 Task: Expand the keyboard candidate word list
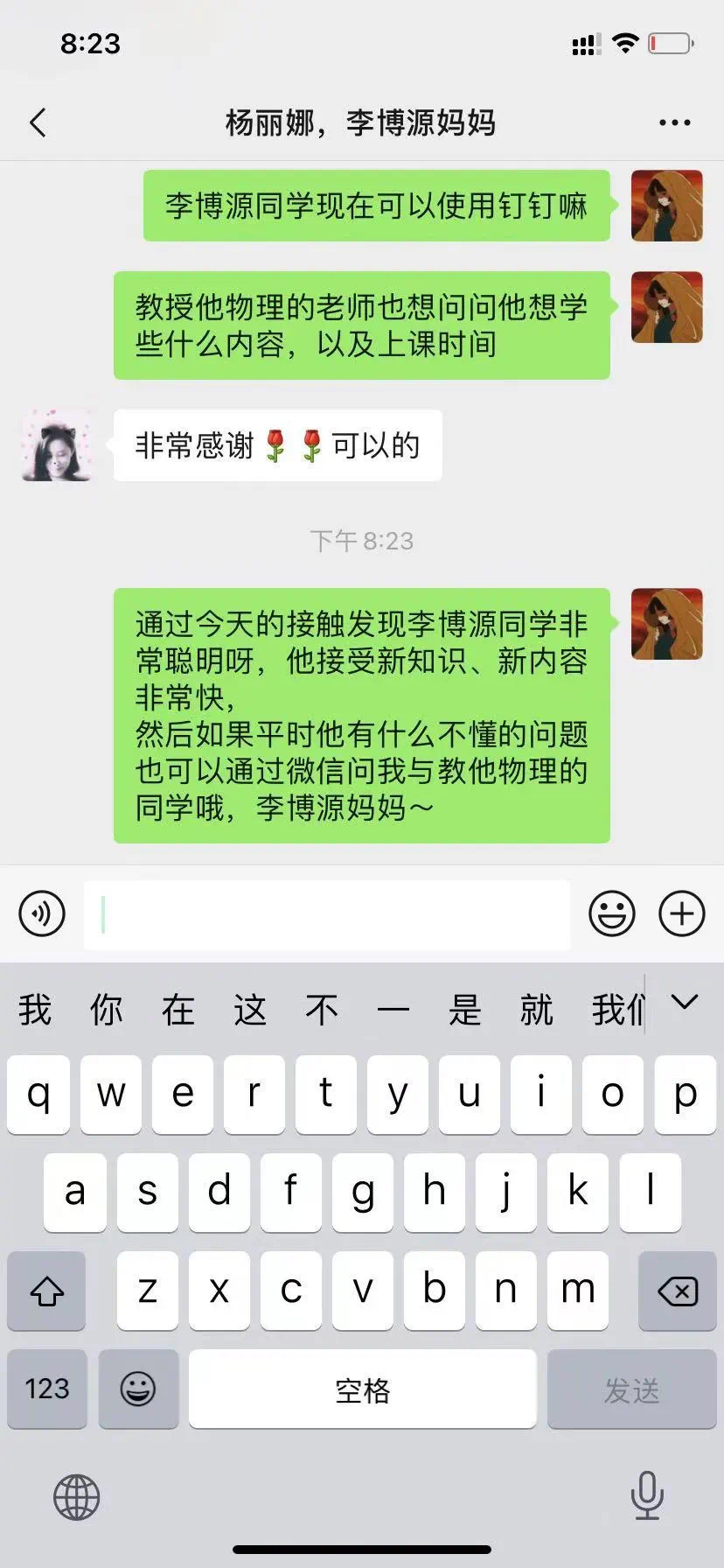[684, 1003]
